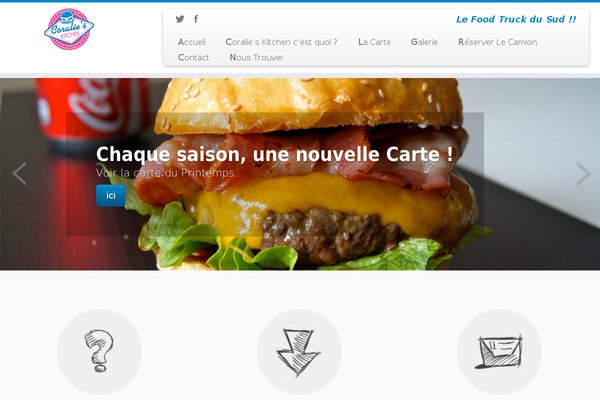Show the next slide with right arrow
600x400 pixels.
tap(583, 173)
